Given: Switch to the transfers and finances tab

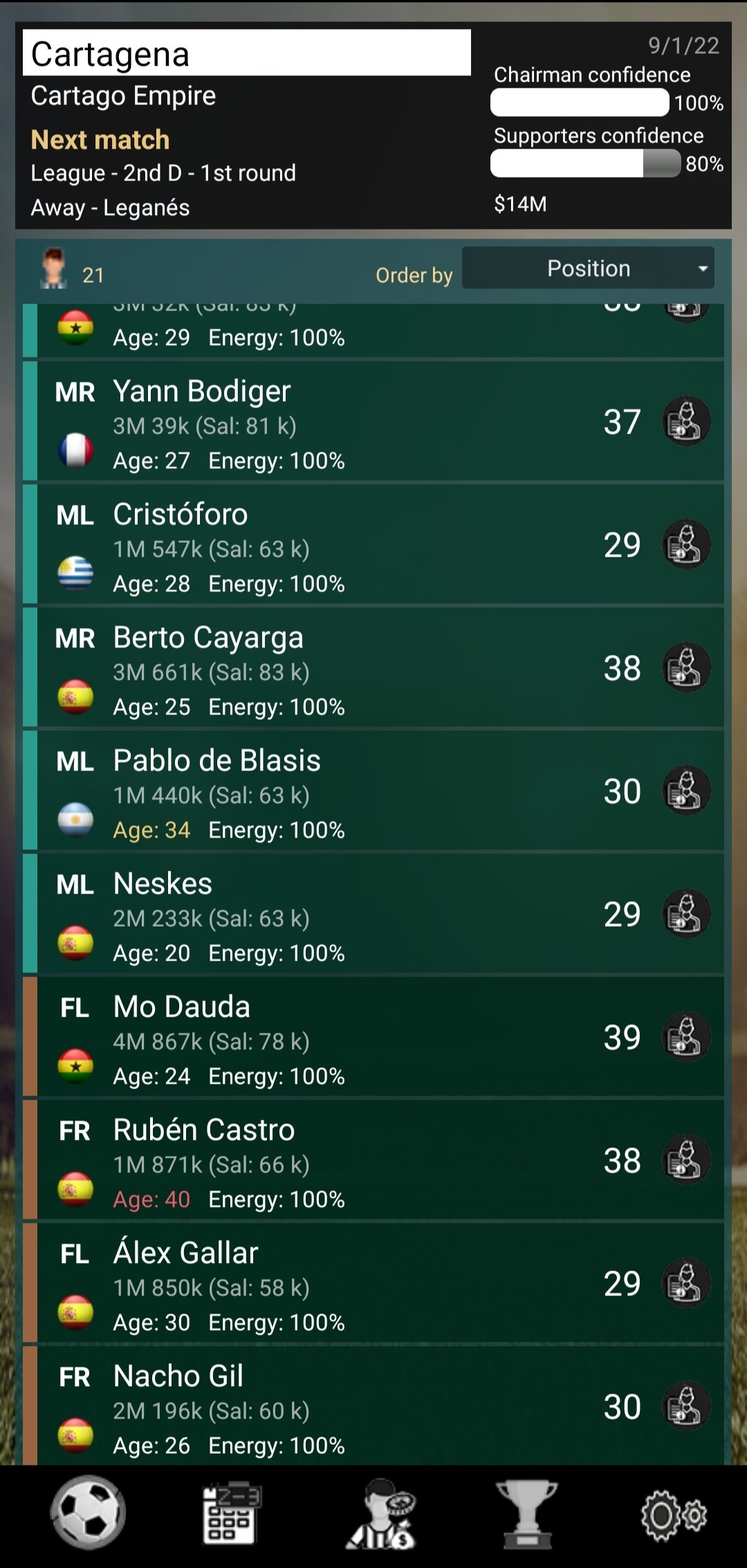Looking at the screenshot, I should pyautogui.click(x=381, y=1514).
